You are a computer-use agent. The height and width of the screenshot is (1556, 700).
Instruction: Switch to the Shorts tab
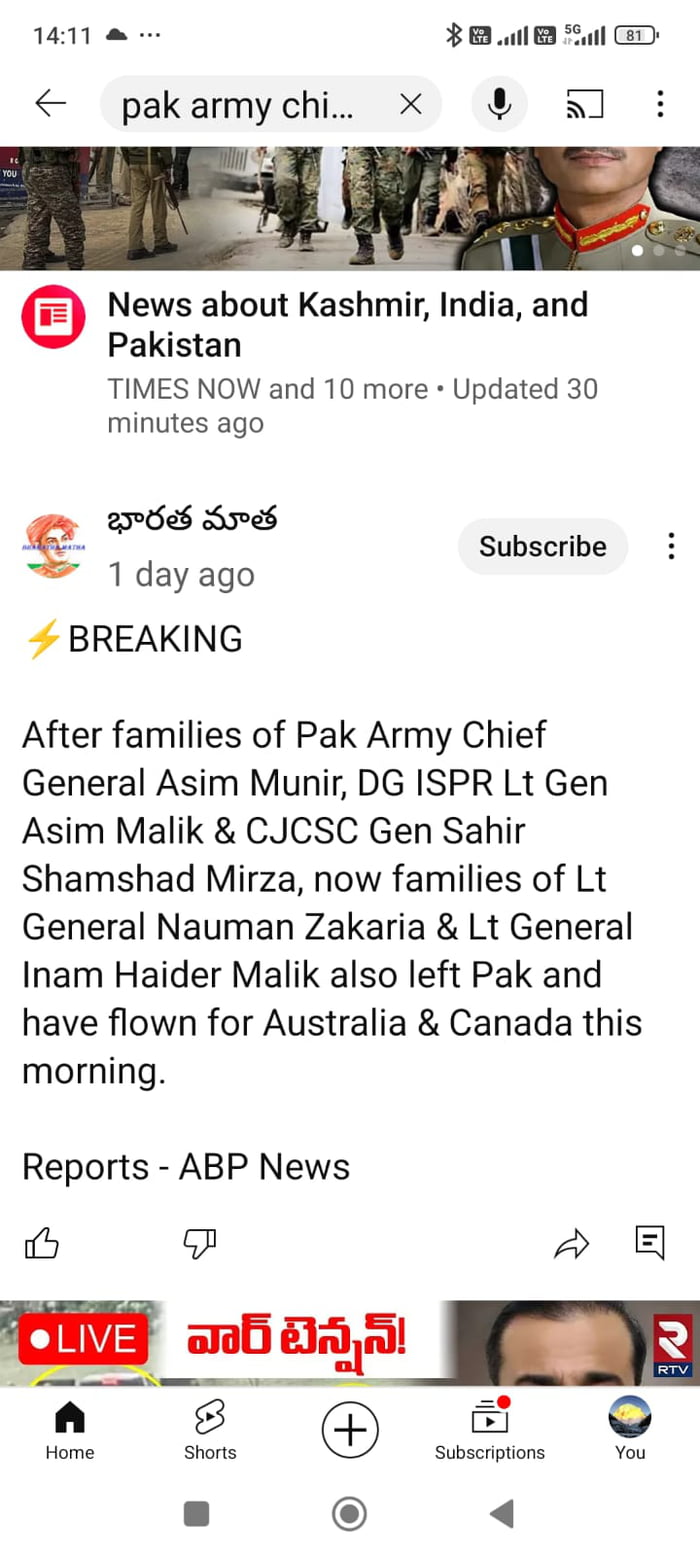pyautogui.click(x=210, y=1430)
